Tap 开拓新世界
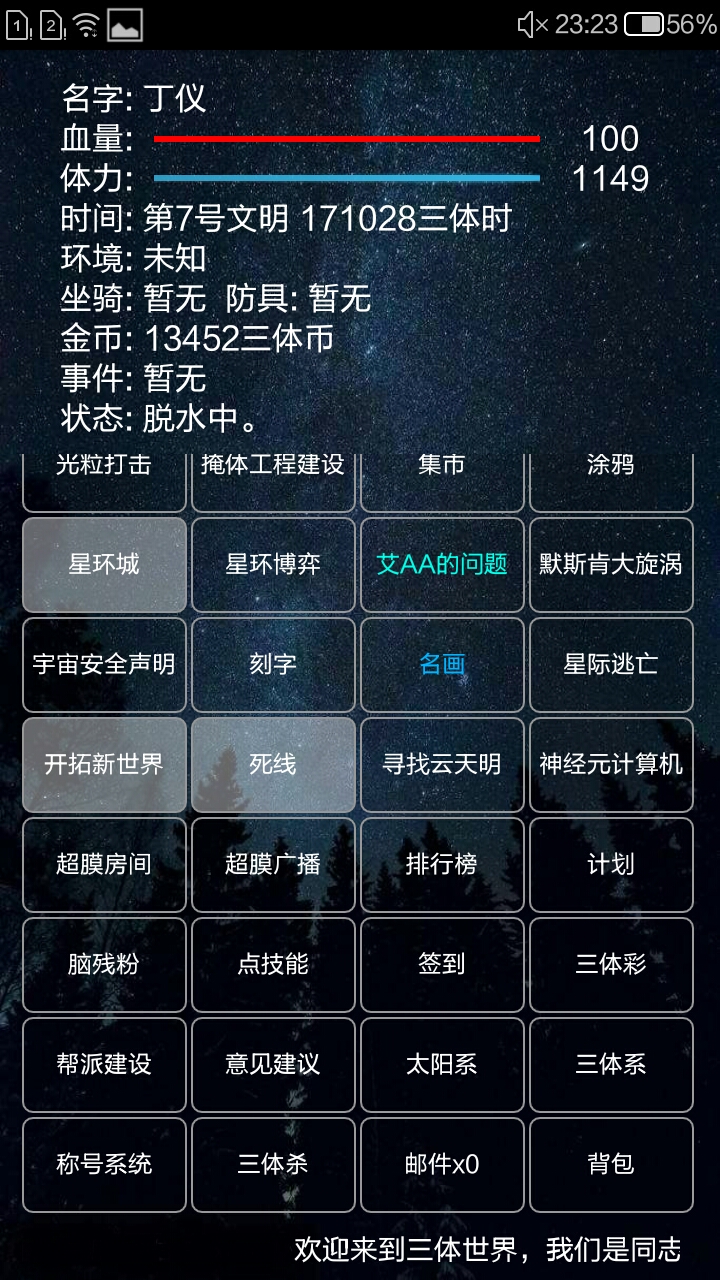 coord(104,765)
